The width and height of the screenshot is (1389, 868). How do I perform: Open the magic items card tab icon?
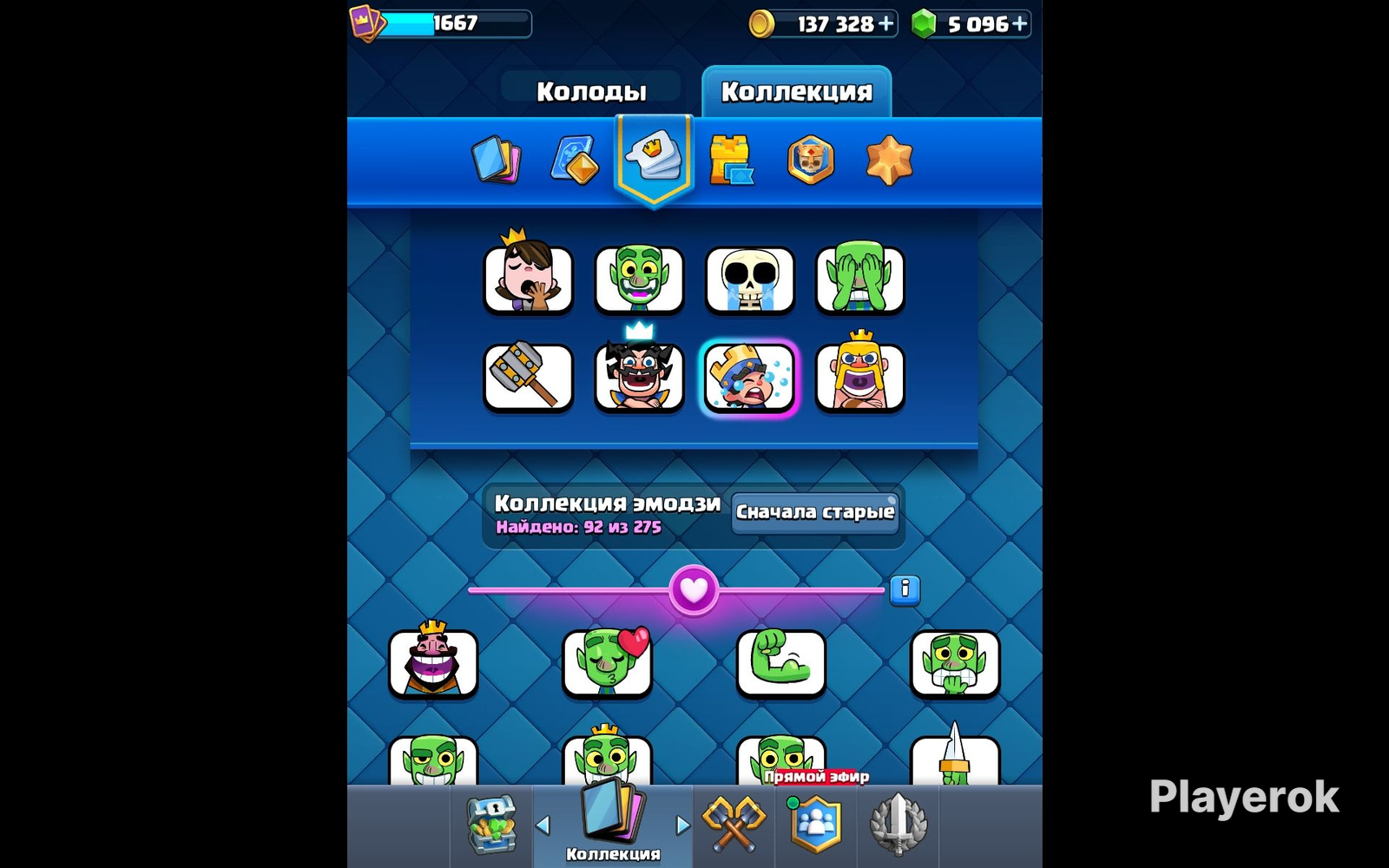(x=575, y=160)
